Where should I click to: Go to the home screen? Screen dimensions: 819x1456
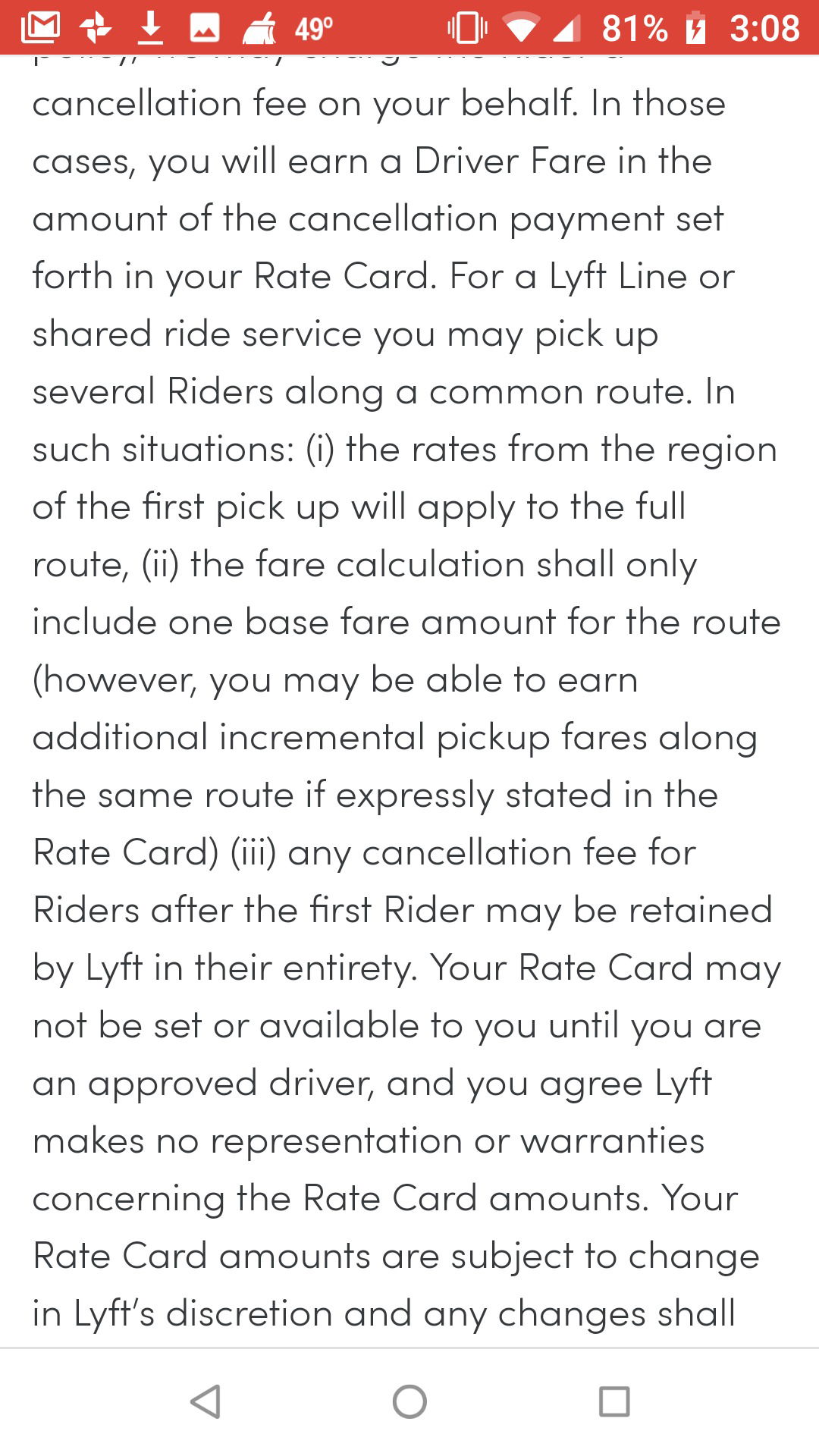409,1401
